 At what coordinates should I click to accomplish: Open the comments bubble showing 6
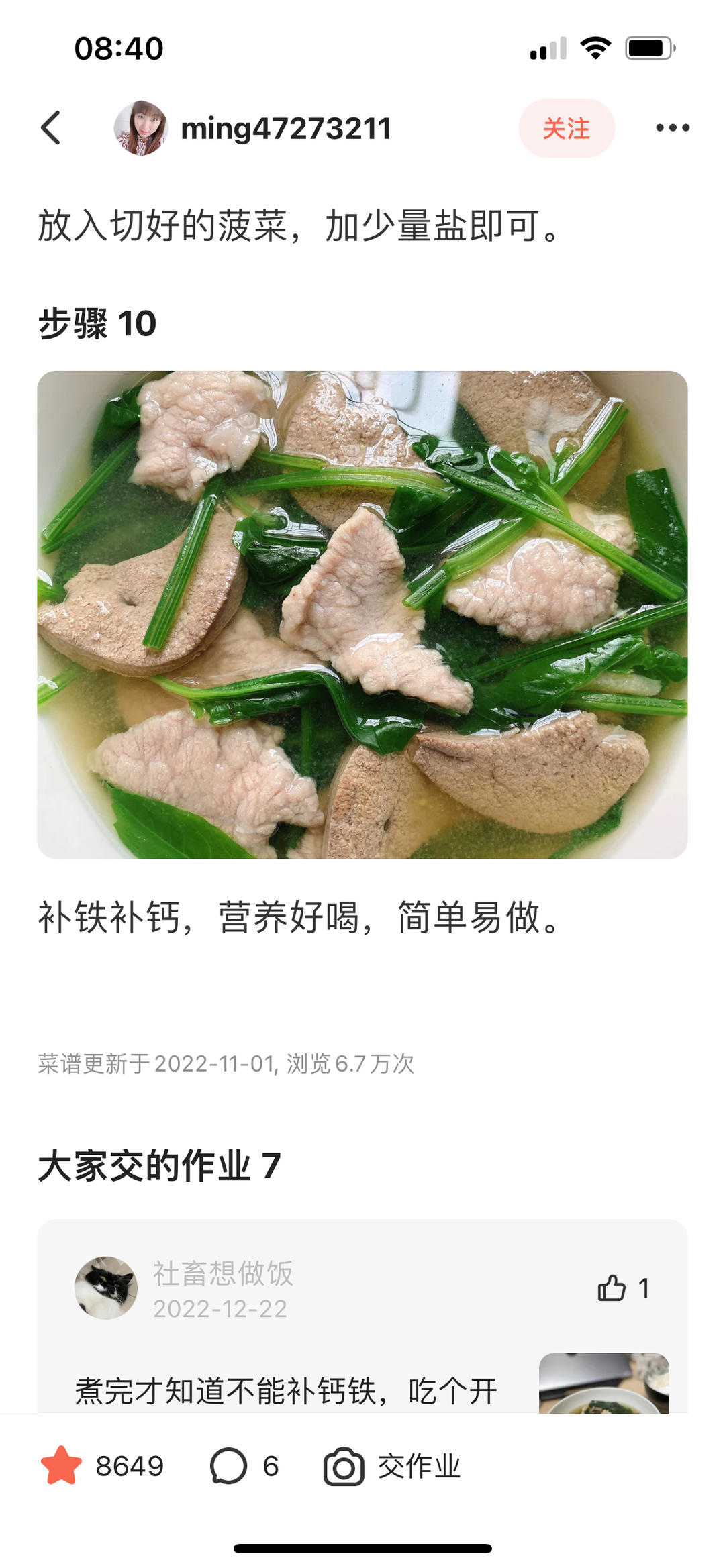point(229,1466)
